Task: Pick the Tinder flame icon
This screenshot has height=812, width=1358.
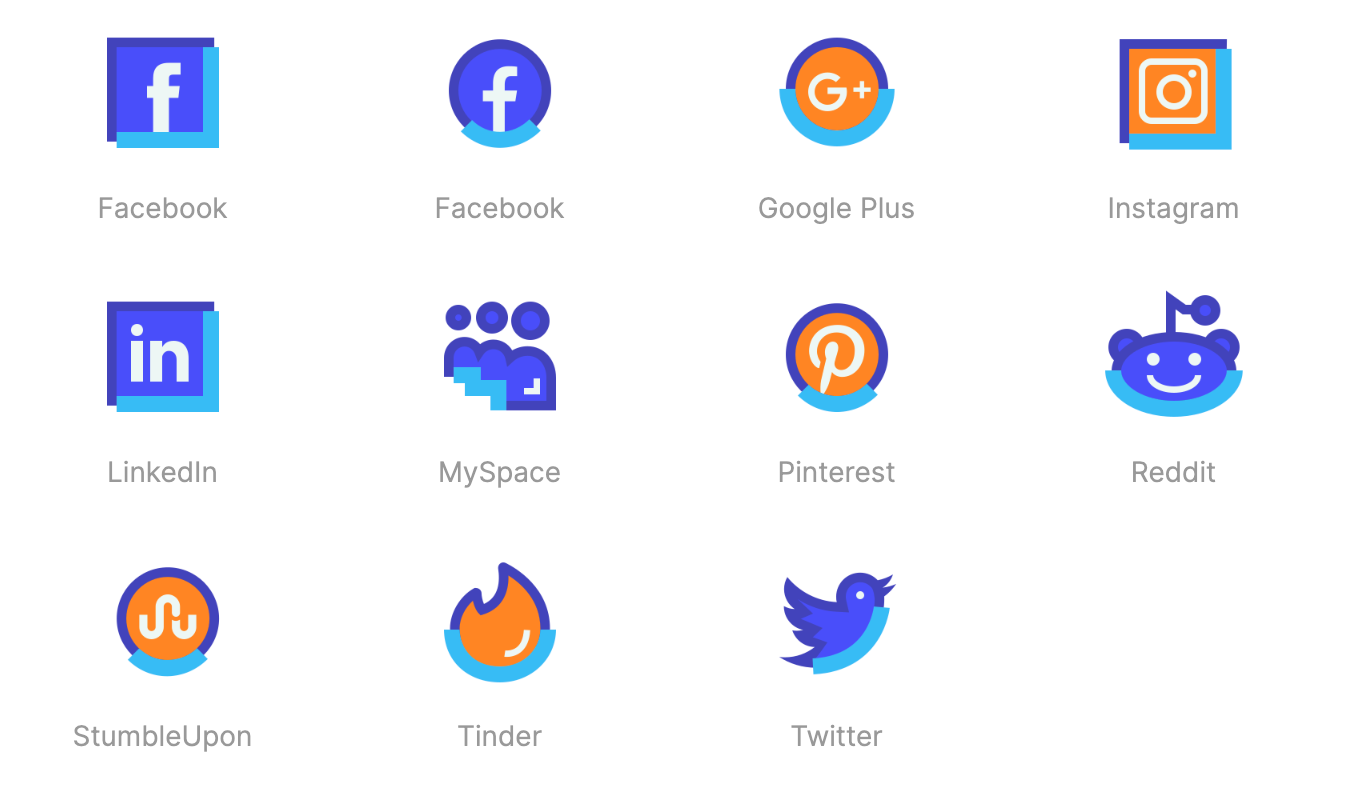Action: [x=500, y=623]
